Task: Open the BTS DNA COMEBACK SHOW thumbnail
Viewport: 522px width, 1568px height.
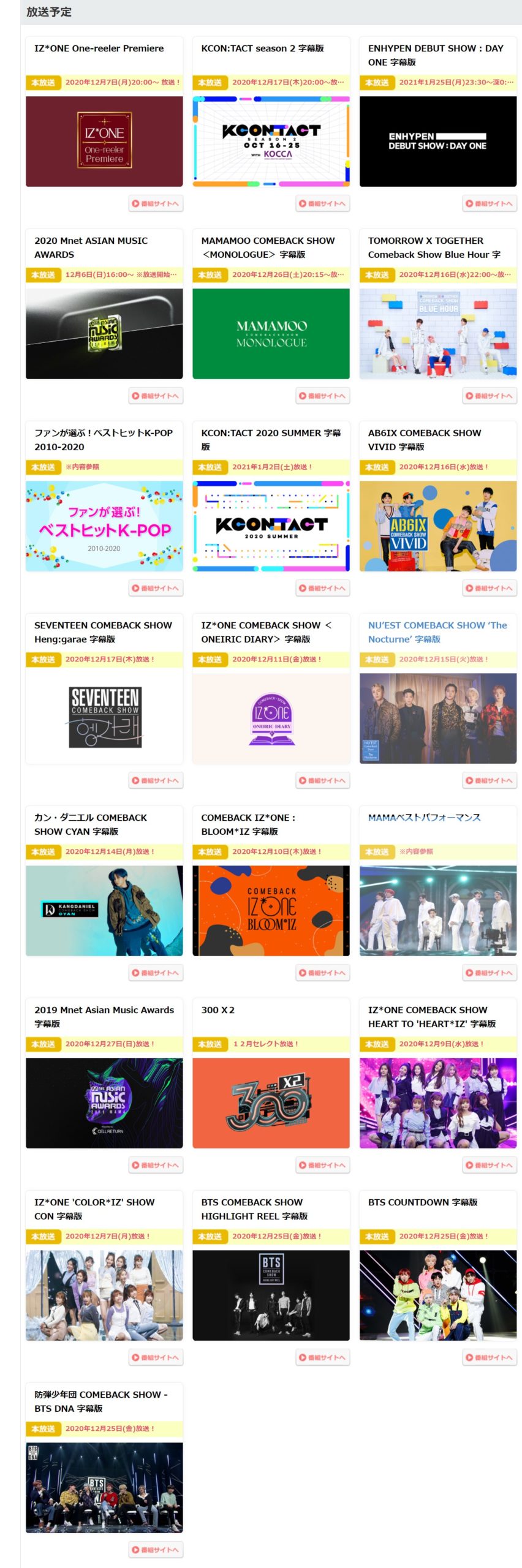Action: [x=104, y=1488]
